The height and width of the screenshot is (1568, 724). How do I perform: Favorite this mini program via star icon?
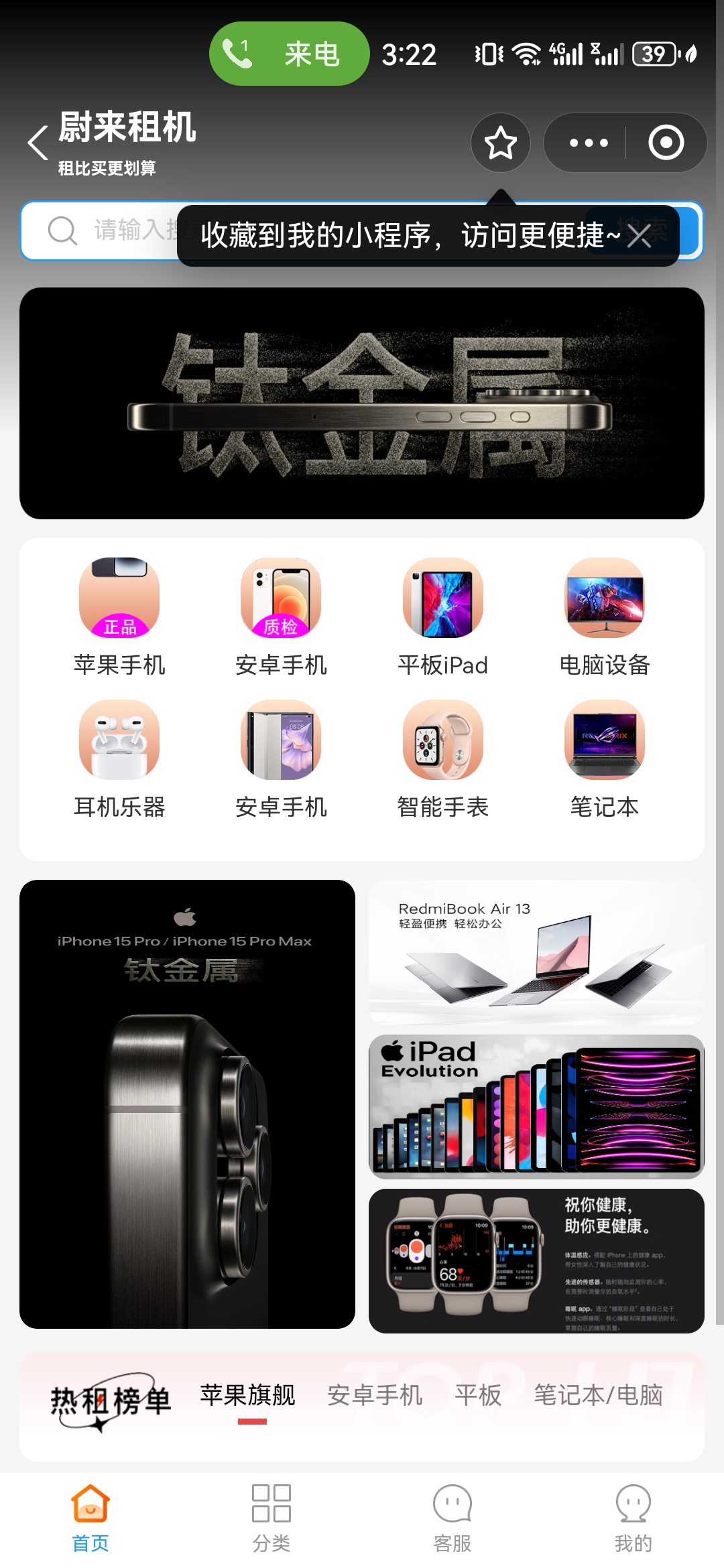click(501, 143)
